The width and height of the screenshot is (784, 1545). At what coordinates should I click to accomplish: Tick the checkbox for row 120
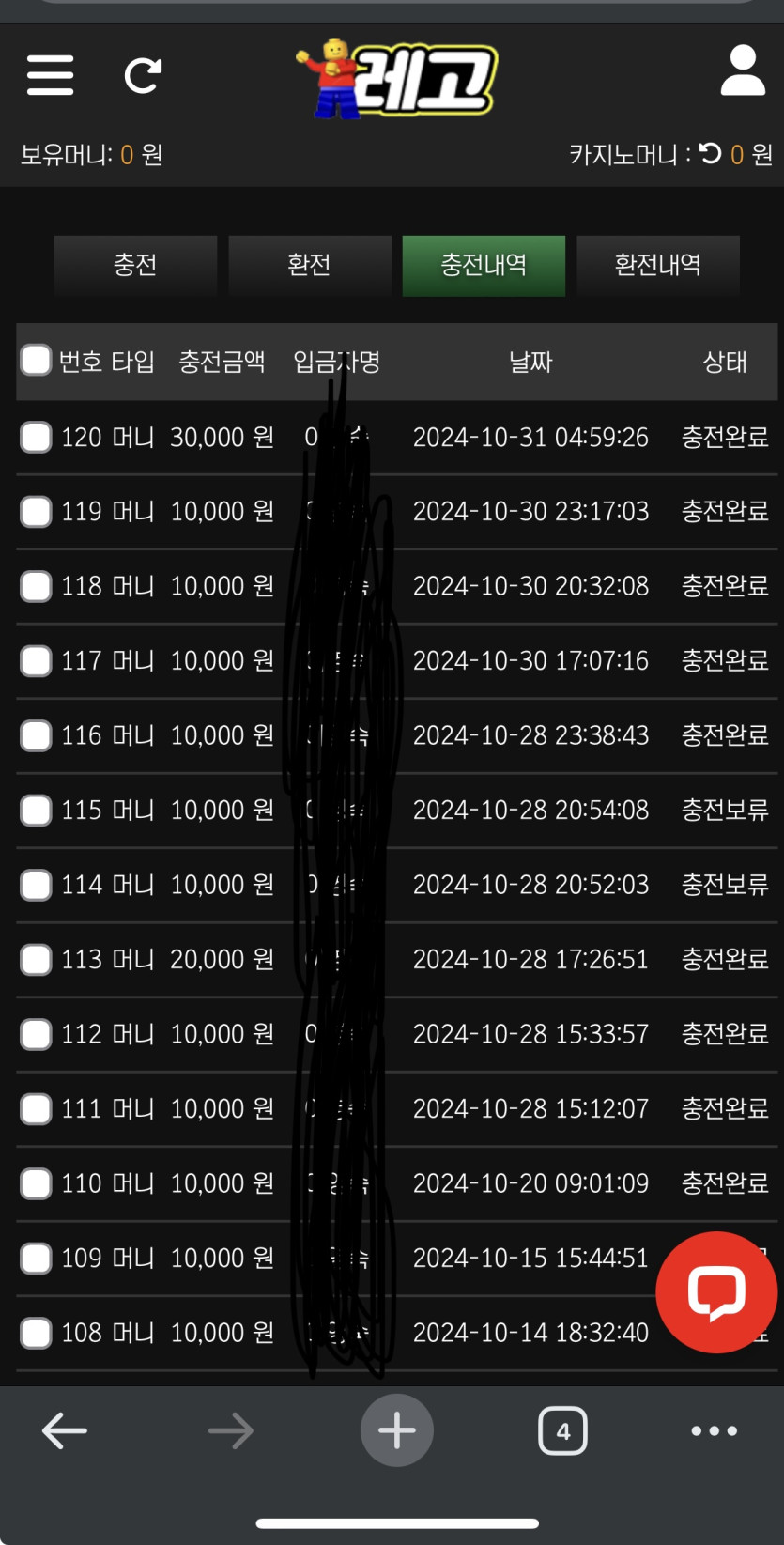coord(36,437)
